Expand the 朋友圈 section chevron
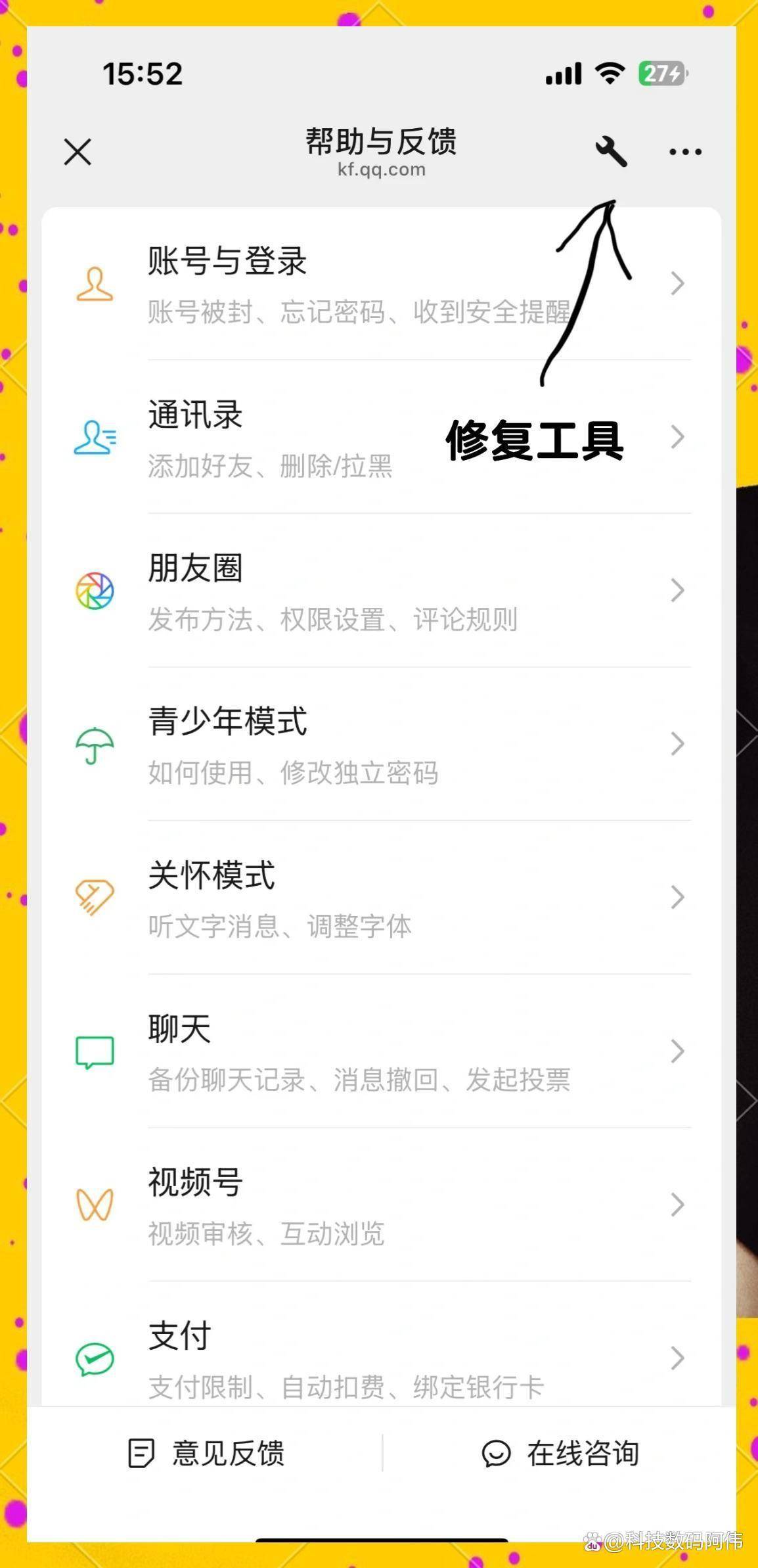This screenshot has width=758, height=1568. click(x=677, y=589)
